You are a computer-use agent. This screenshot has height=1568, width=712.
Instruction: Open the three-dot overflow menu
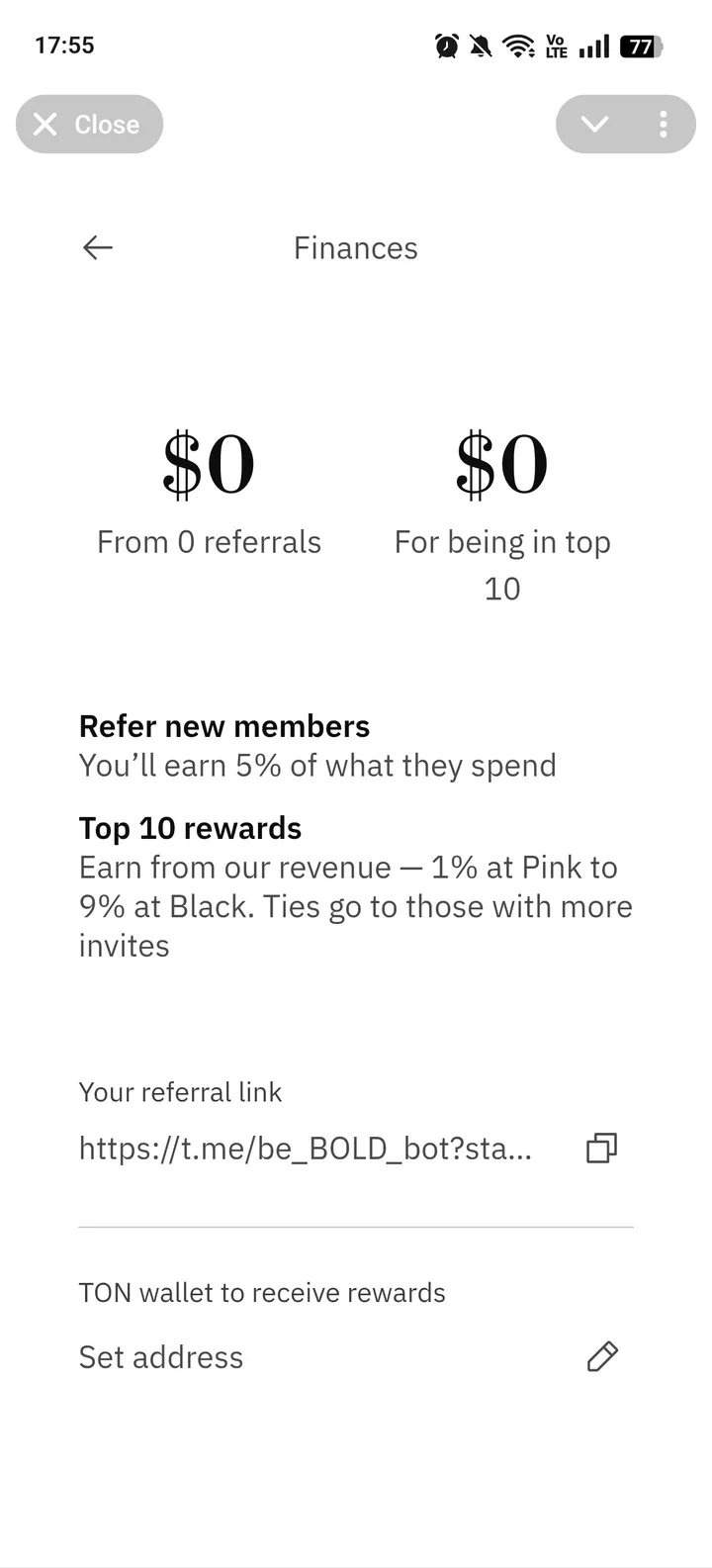(663, 125)
